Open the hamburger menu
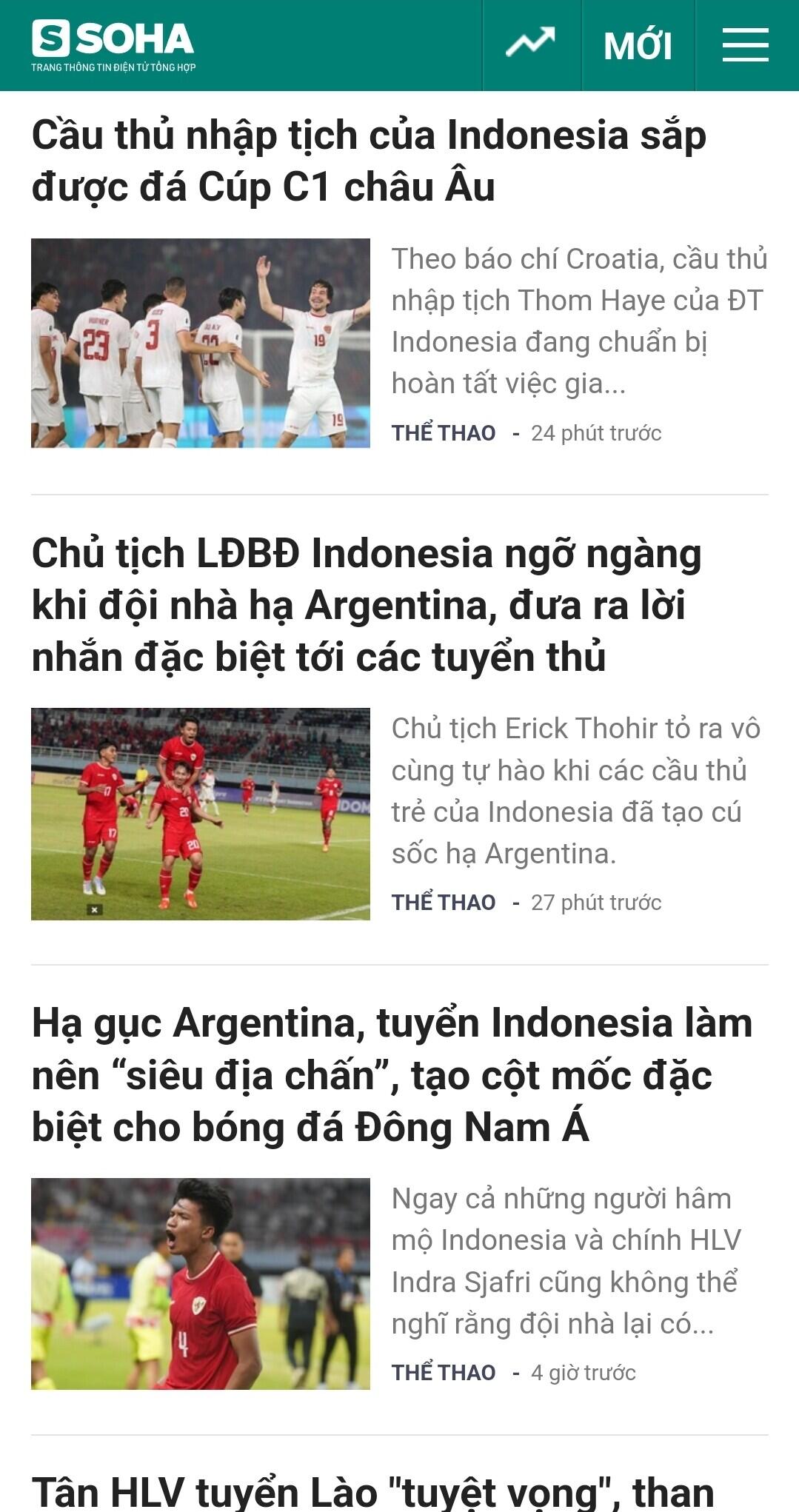This screenshot has width=799, height=1512. [x=745, y=44]
